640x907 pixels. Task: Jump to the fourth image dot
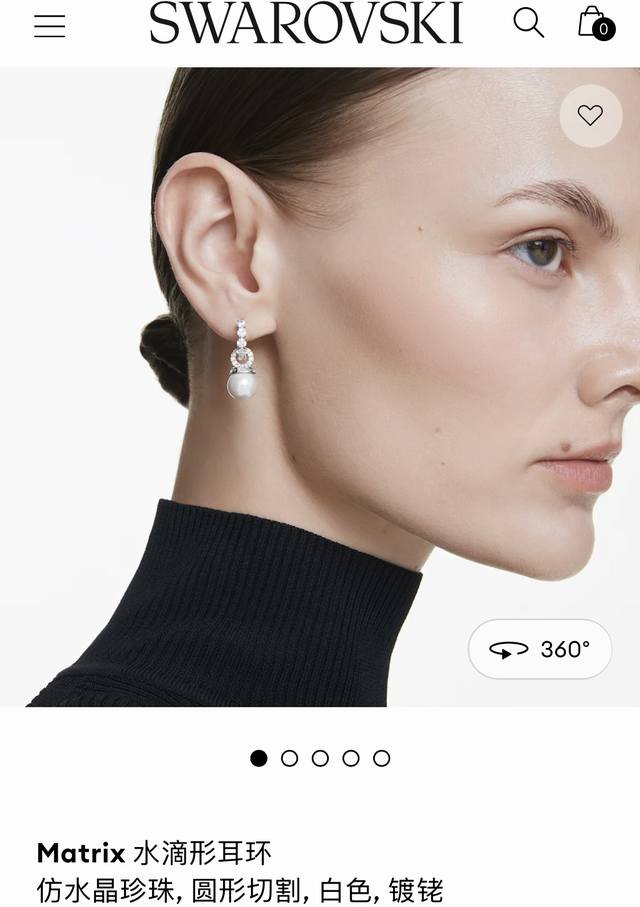point(351,758)
